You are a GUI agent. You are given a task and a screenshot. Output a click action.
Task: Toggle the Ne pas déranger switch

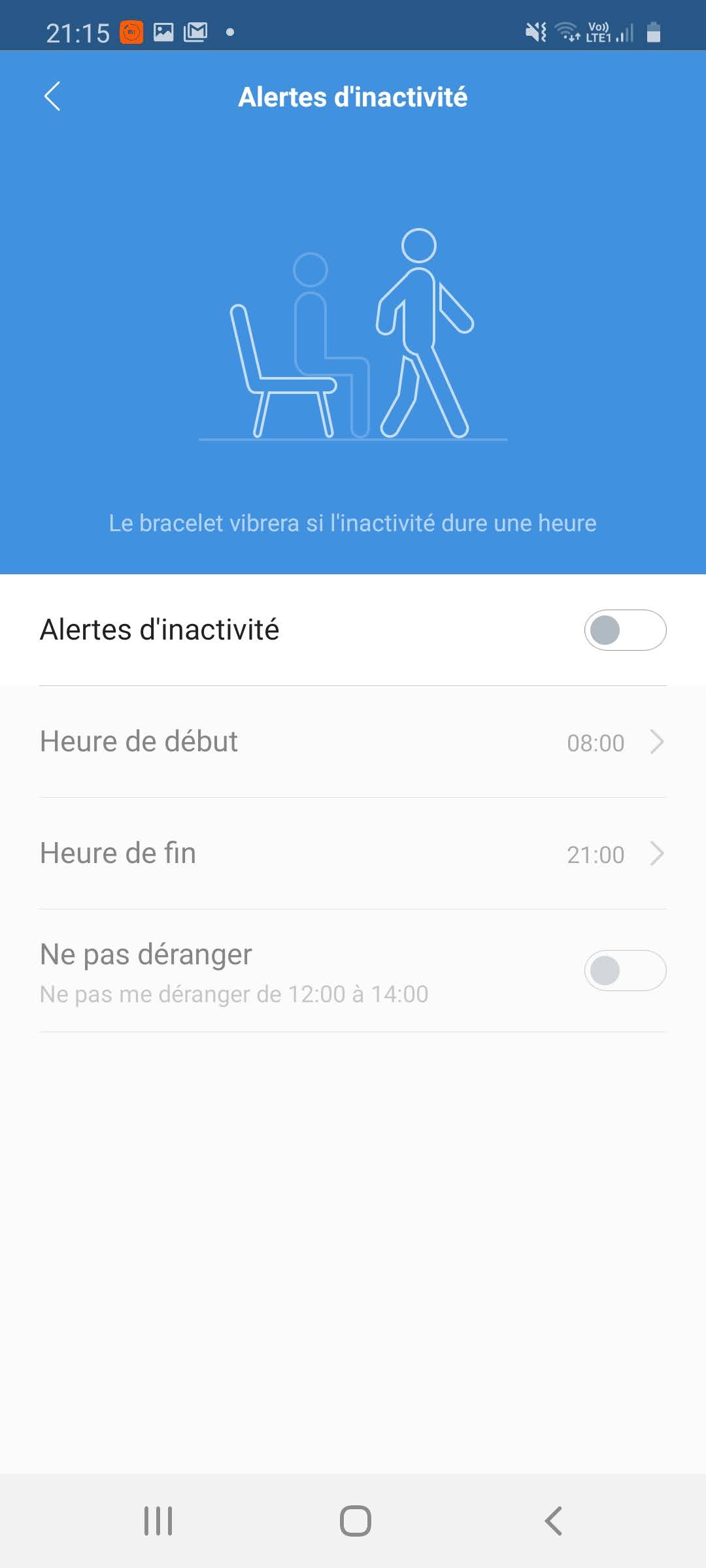pyautogui.click(x=624, y=971)
